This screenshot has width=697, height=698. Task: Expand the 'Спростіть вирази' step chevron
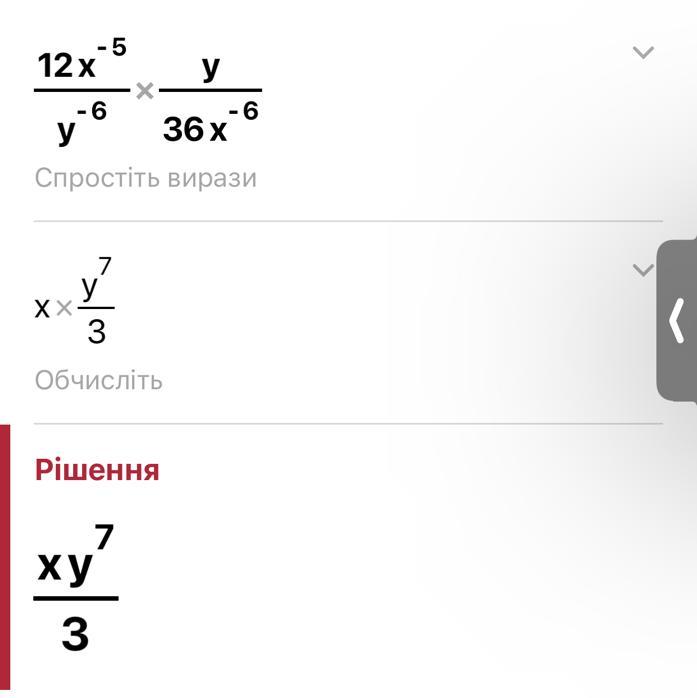click(643, 52)
